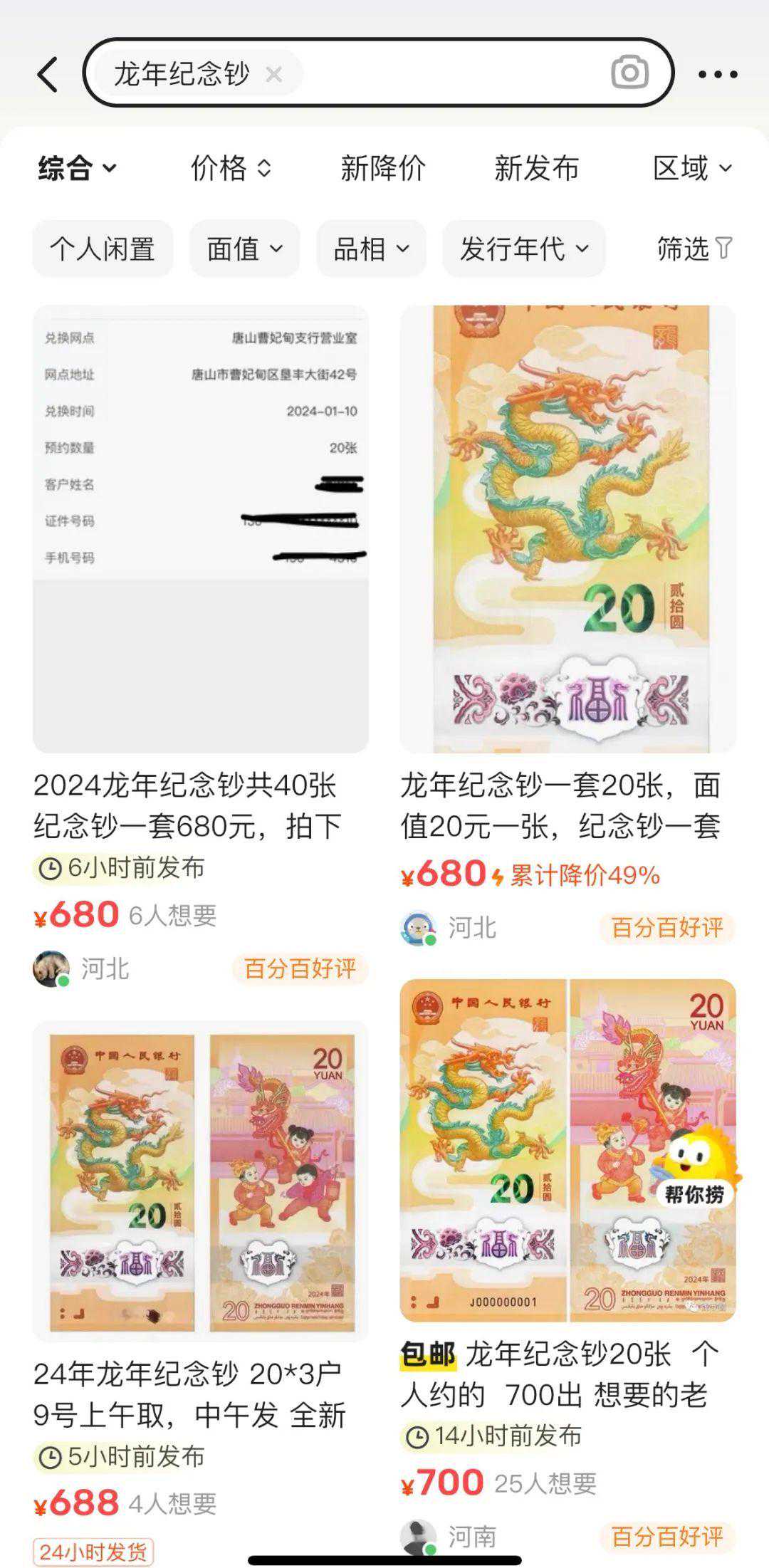Sort results by 价格
The height and width of the screenshot is (1568, 769).
pyautogui.click(x=231, y=169)
